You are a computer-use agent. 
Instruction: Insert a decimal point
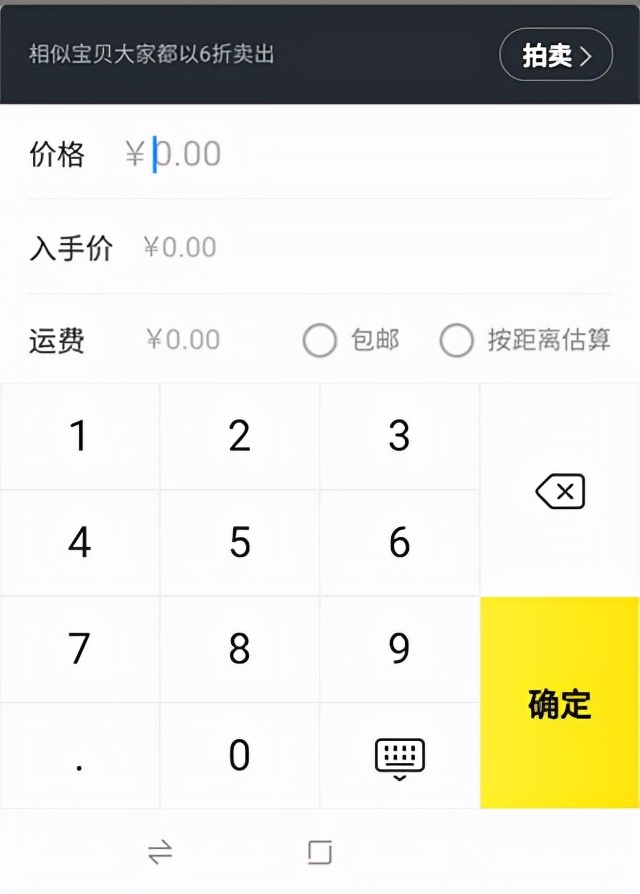(79, 757)
